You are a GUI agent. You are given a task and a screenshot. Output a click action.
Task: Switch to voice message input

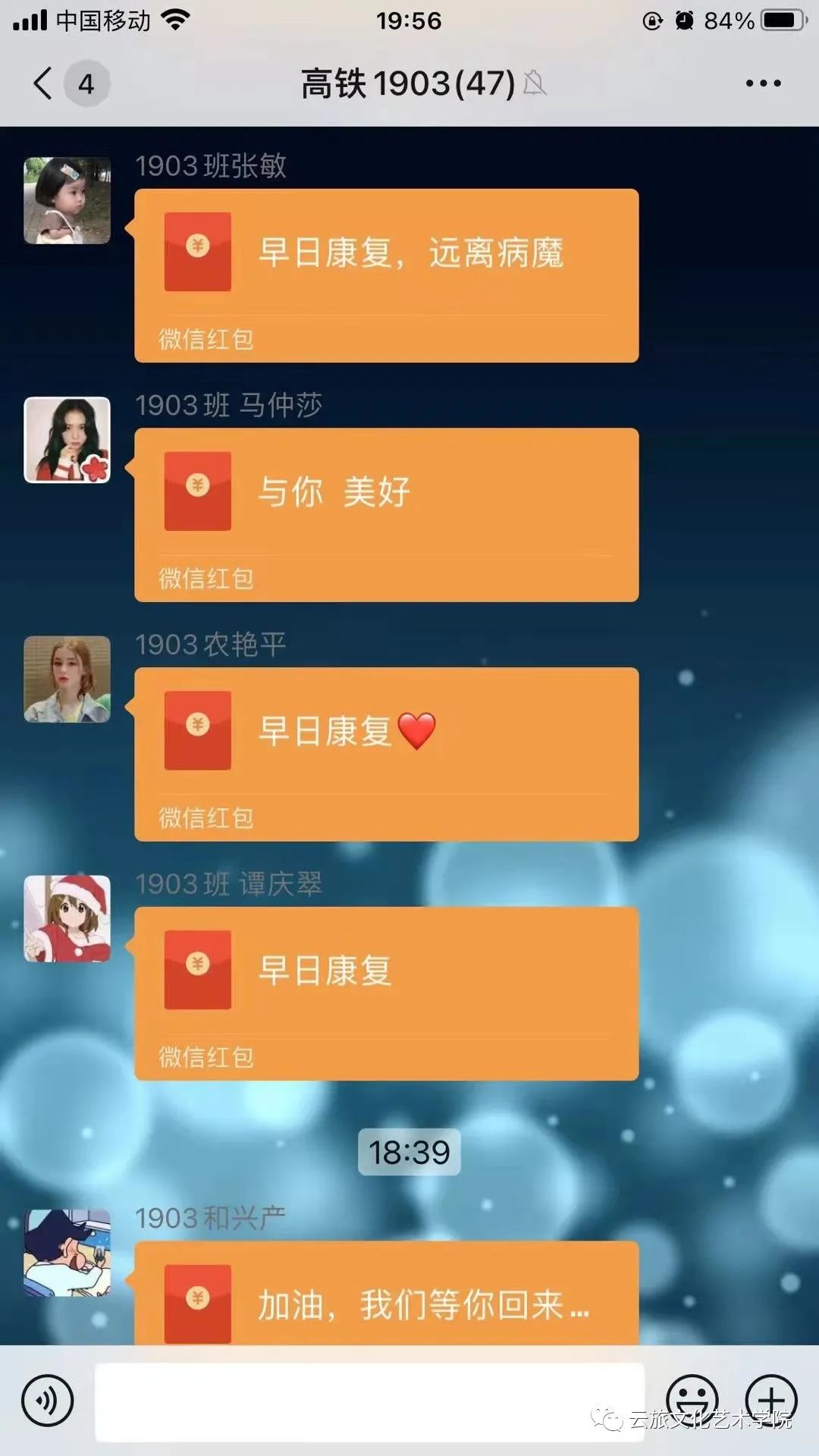tap(48, 1401)
